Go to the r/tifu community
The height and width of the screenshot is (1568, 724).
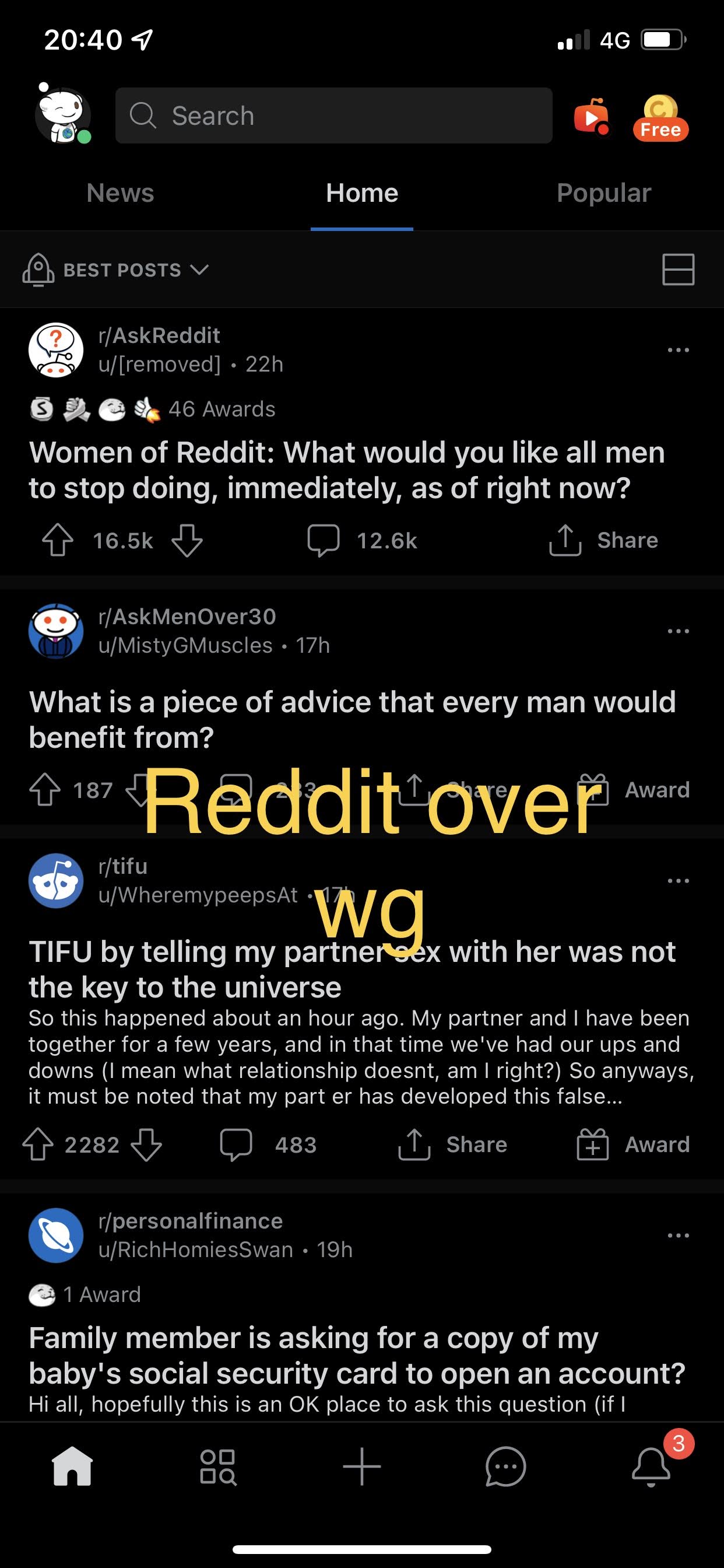tap(123, 866)
